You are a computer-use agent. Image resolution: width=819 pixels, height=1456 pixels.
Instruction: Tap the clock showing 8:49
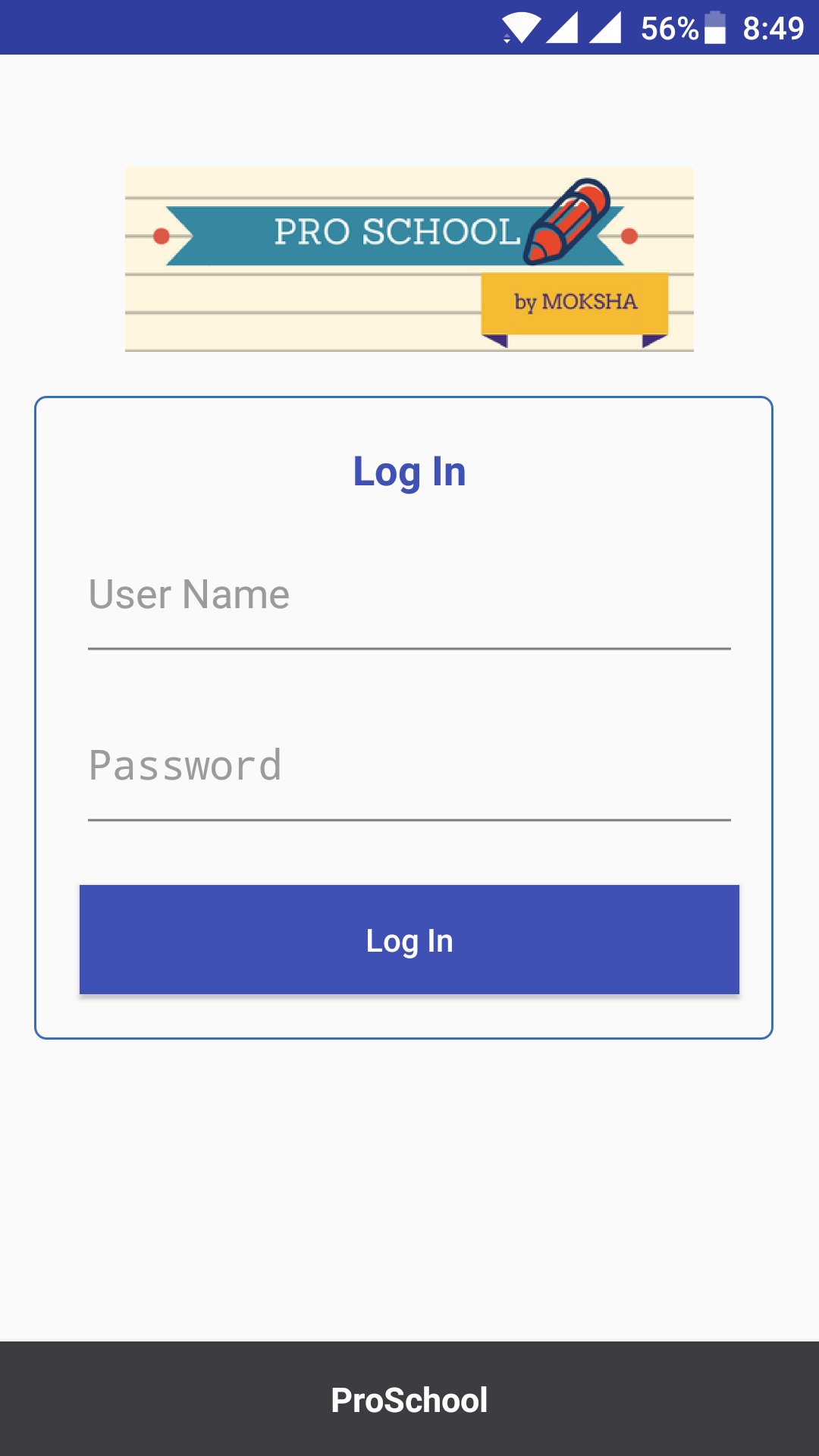point(775,27)
